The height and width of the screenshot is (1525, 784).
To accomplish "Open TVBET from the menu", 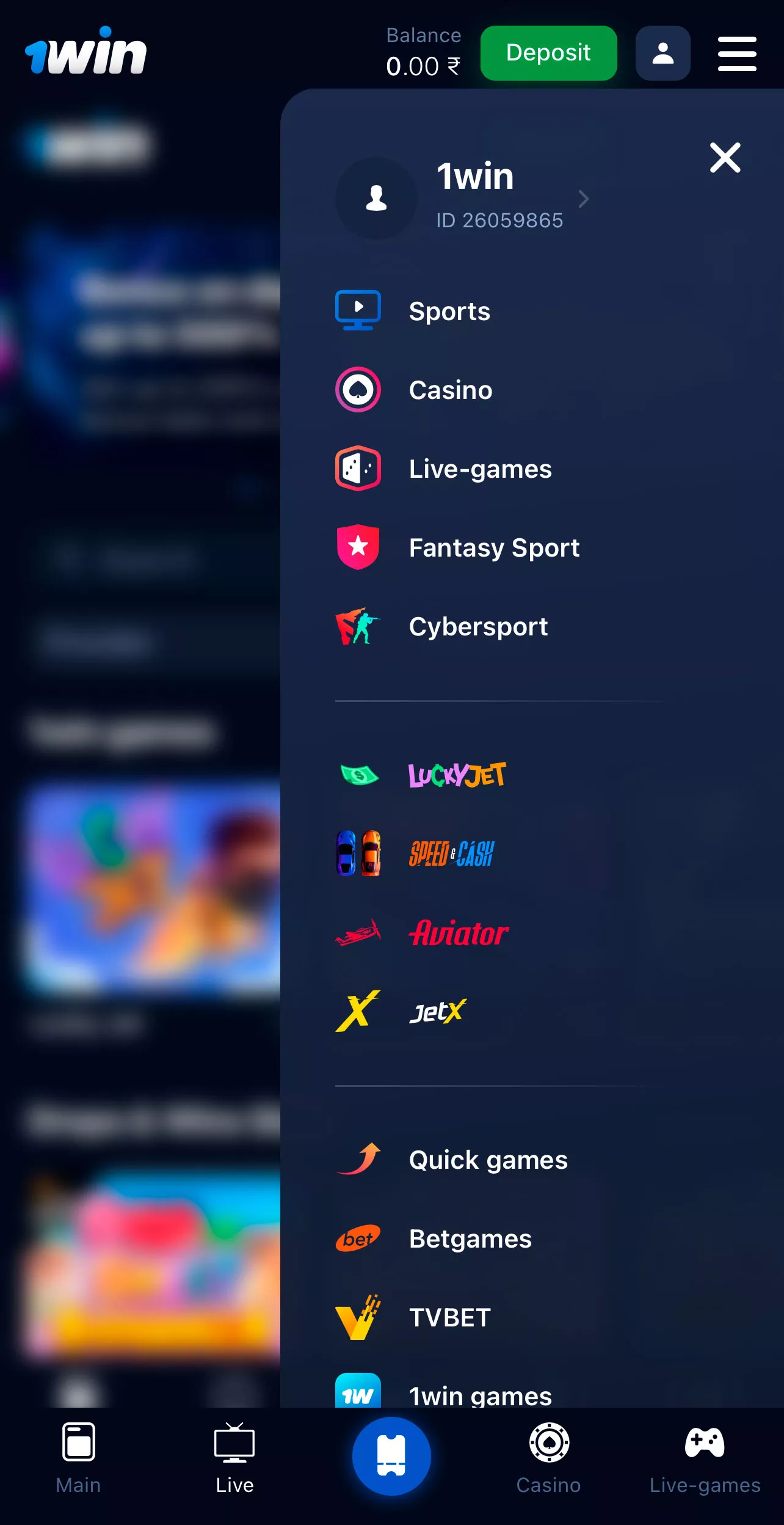I will click(x=450, y=1317).
